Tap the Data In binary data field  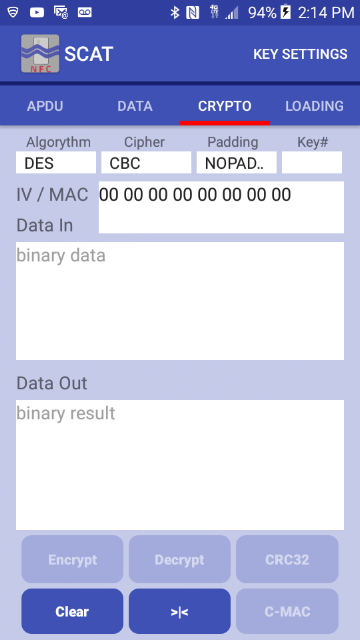pyautogui.click(x=180, y=301)
